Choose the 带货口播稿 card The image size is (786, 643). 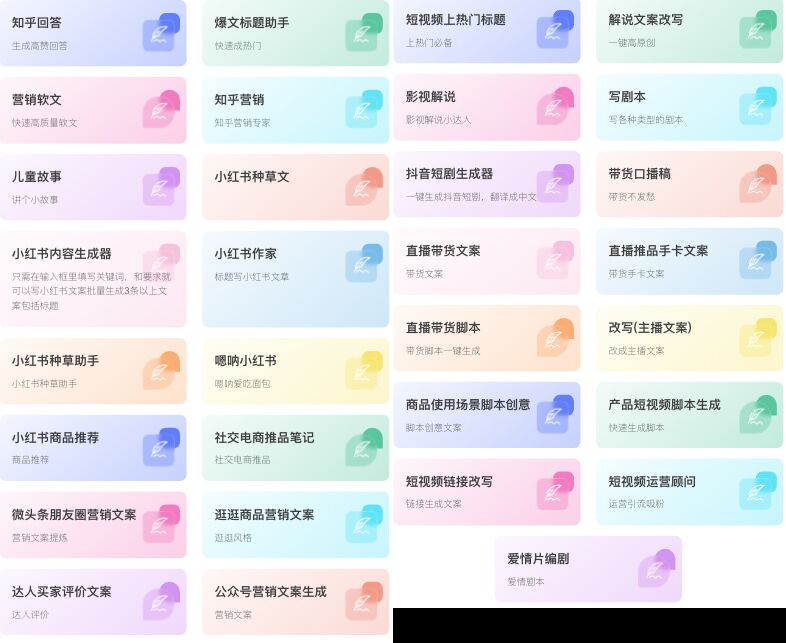[689, 184]
